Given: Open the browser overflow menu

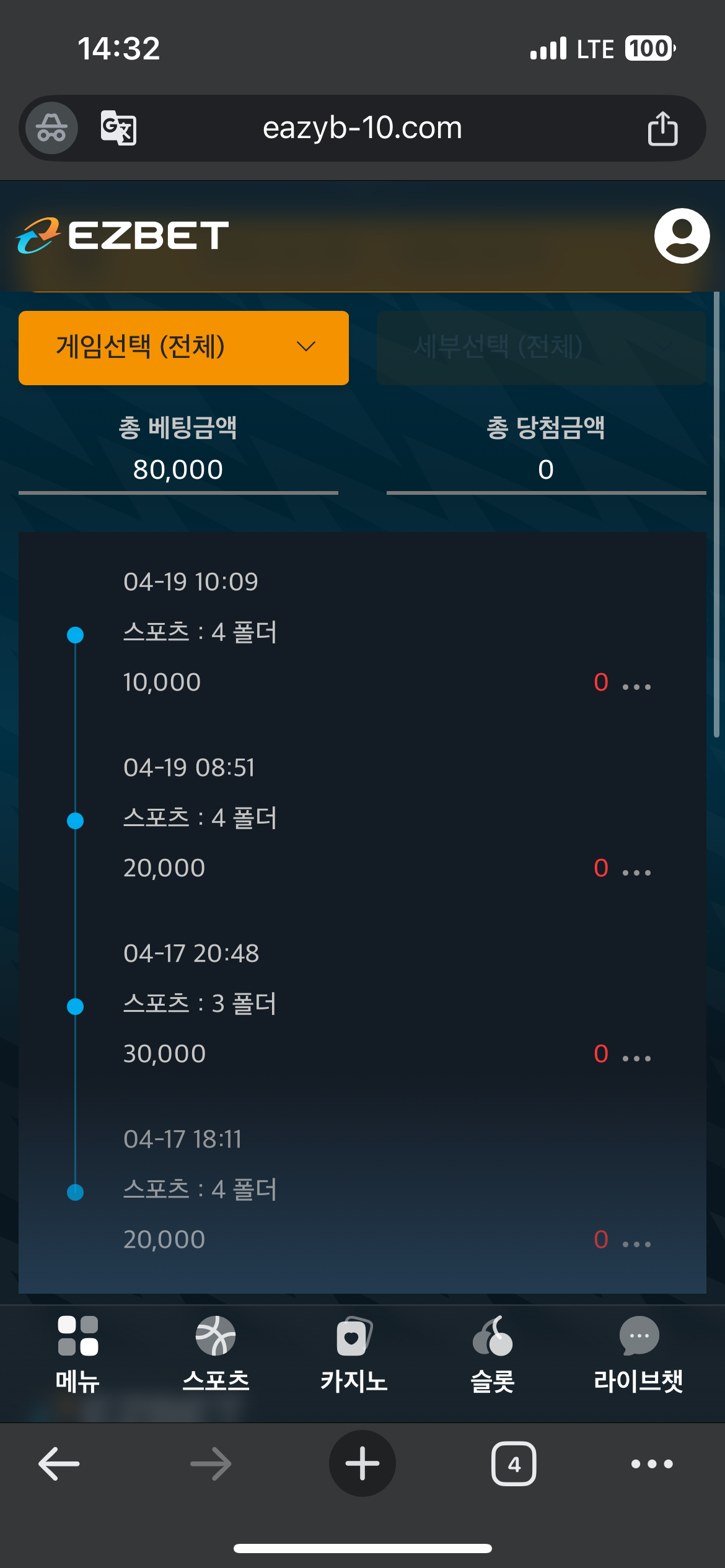Looking at the screenshot, I should click(x=652, y=1464).
